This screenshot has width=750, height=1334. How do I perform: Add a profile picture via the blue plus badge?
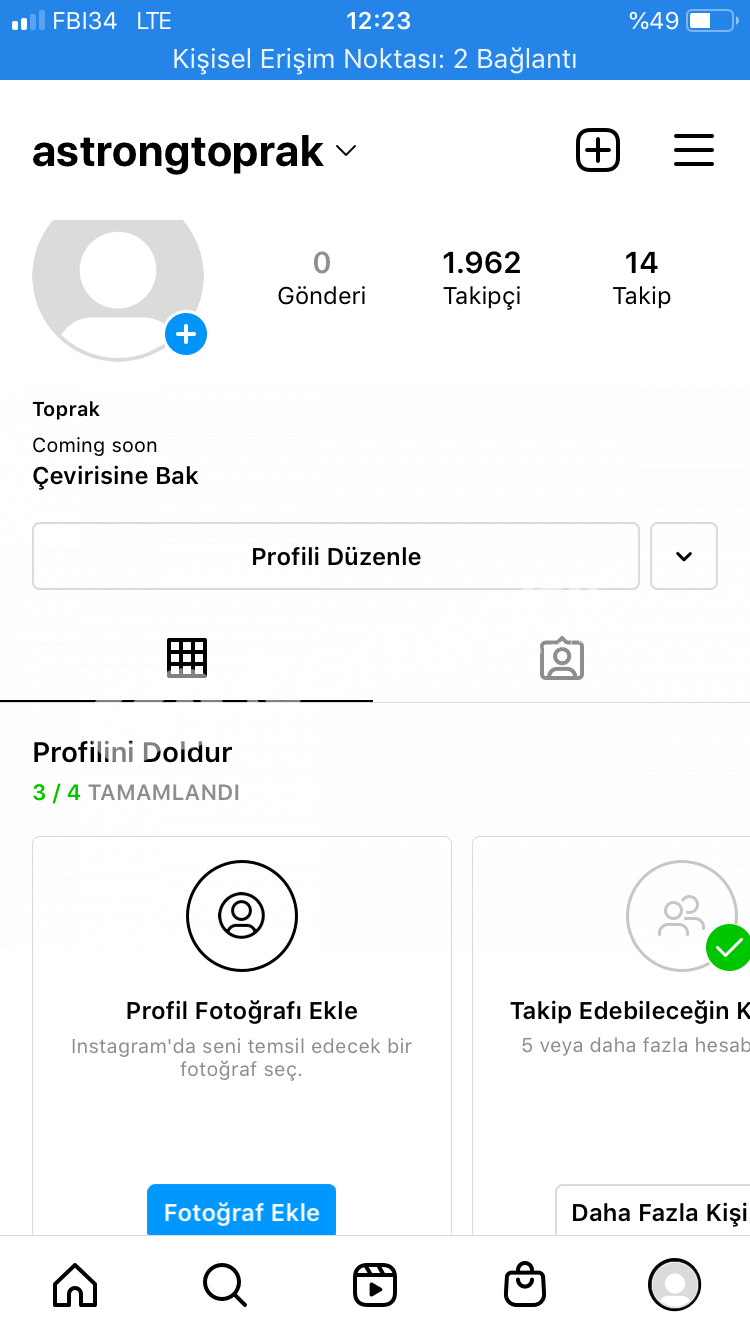pos(186,334)
